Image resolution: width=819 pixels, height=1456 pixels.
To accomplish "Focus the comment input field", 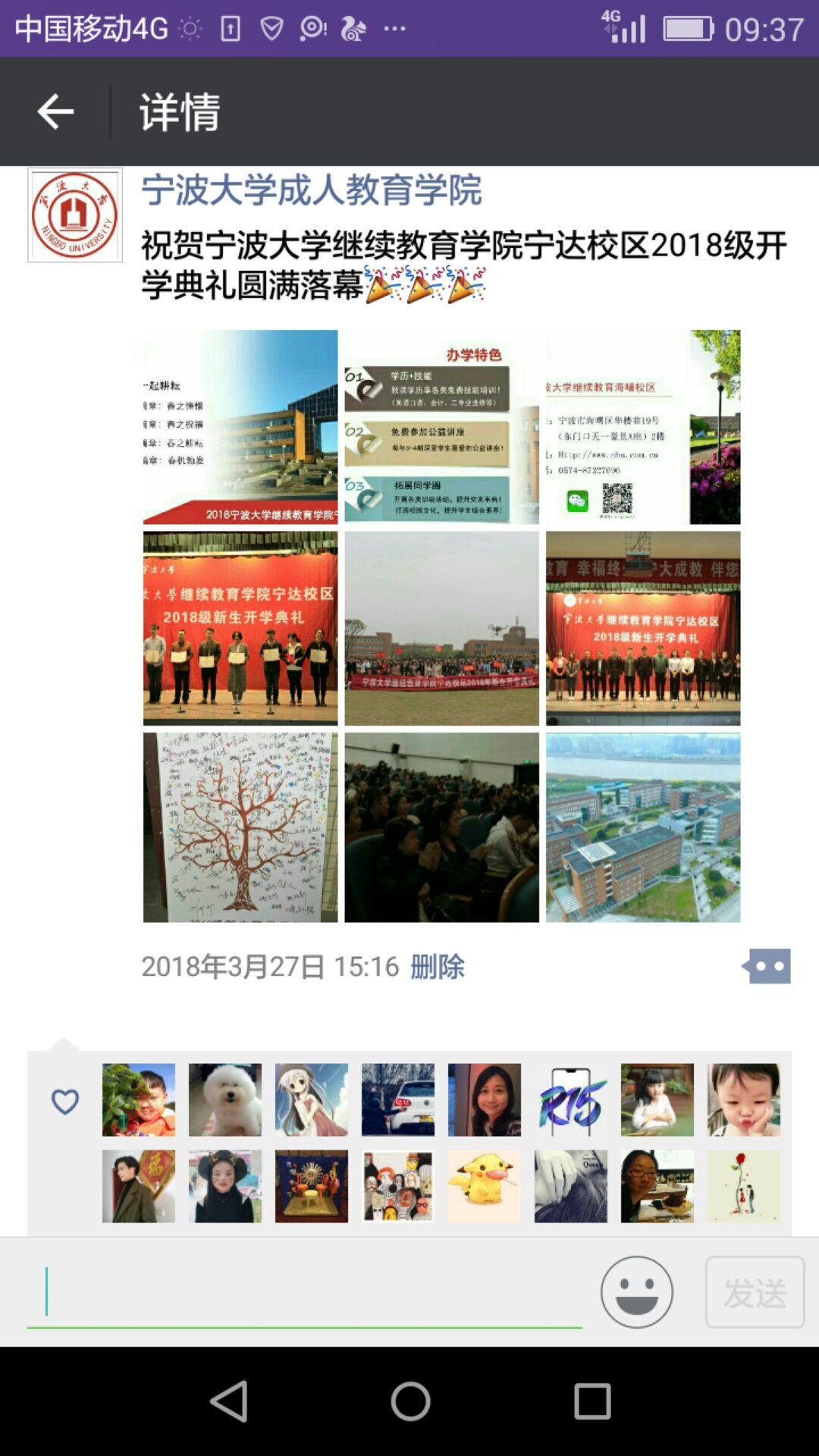I will click(x=303, y=1292).
